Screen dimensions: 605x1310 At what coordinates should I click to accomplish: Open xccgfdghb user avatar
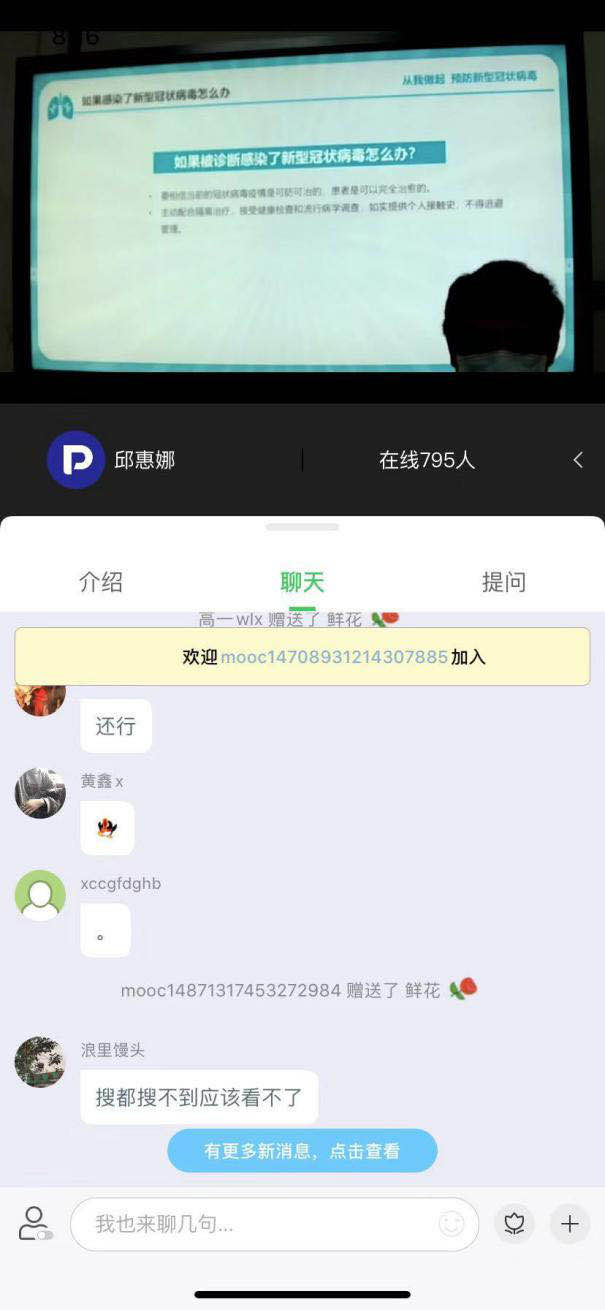click(40, 895)
